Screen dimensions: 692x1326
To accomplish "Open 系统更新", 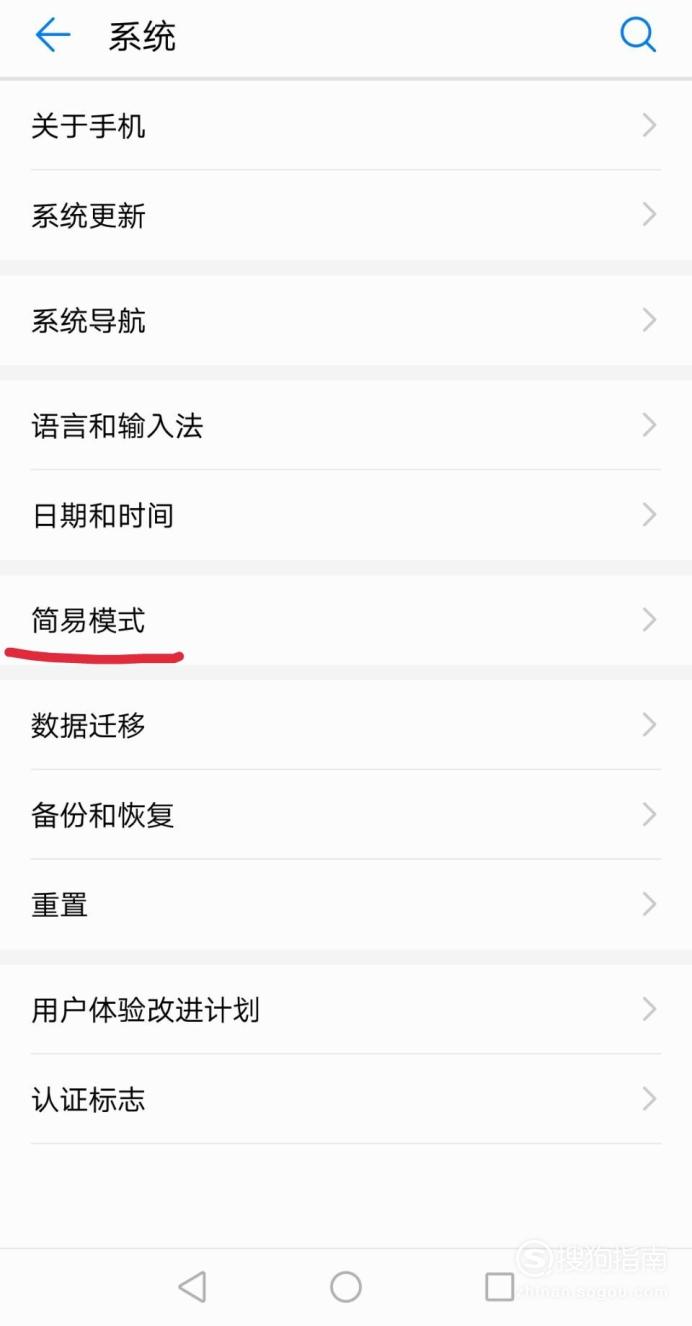I will [x=346, y=215].
